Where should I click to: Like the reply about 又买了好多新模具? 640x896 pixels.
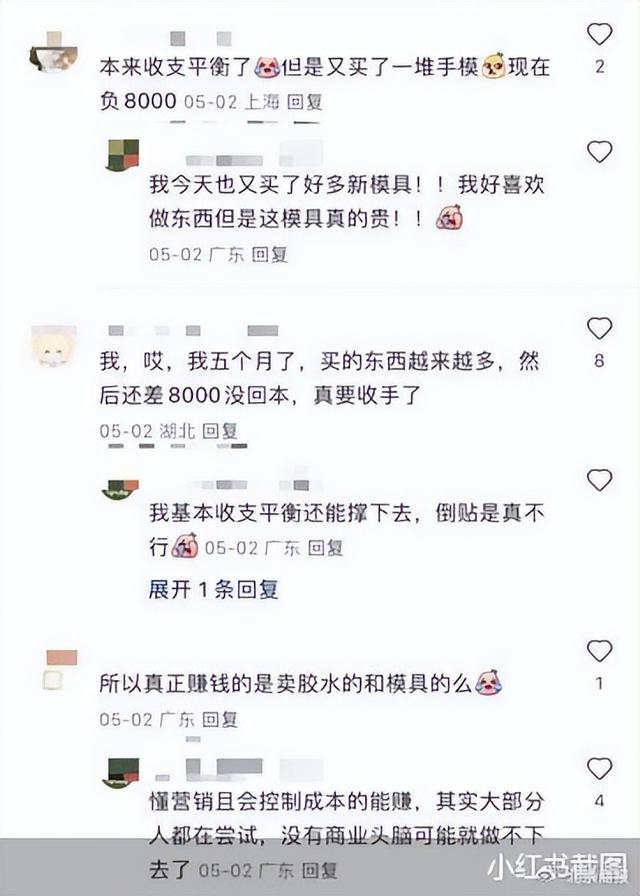tap(599, 152)
